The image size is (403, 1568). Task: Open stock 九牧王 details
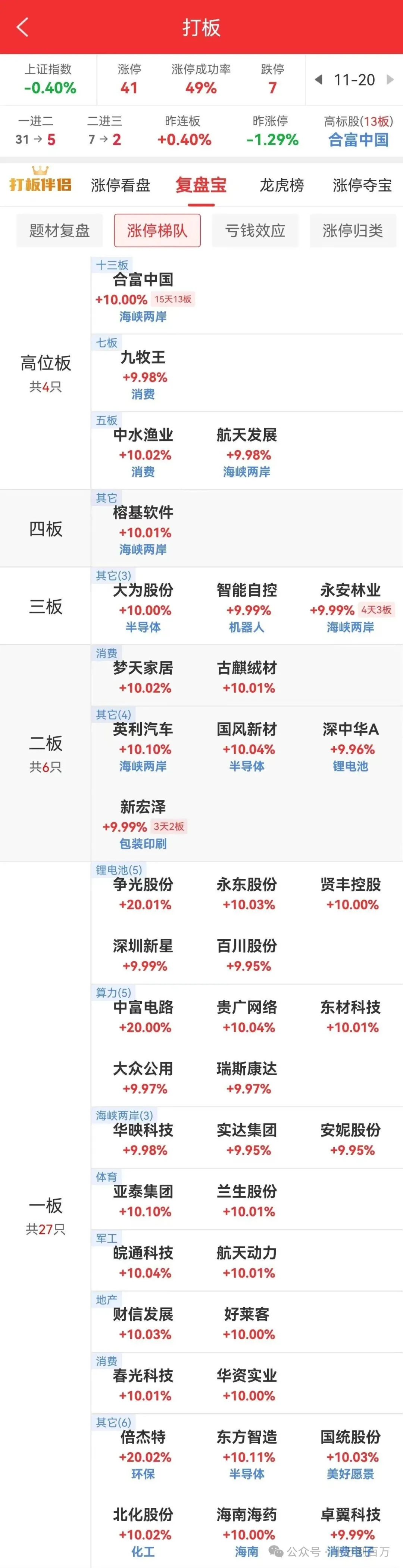(x=143, y=357)
